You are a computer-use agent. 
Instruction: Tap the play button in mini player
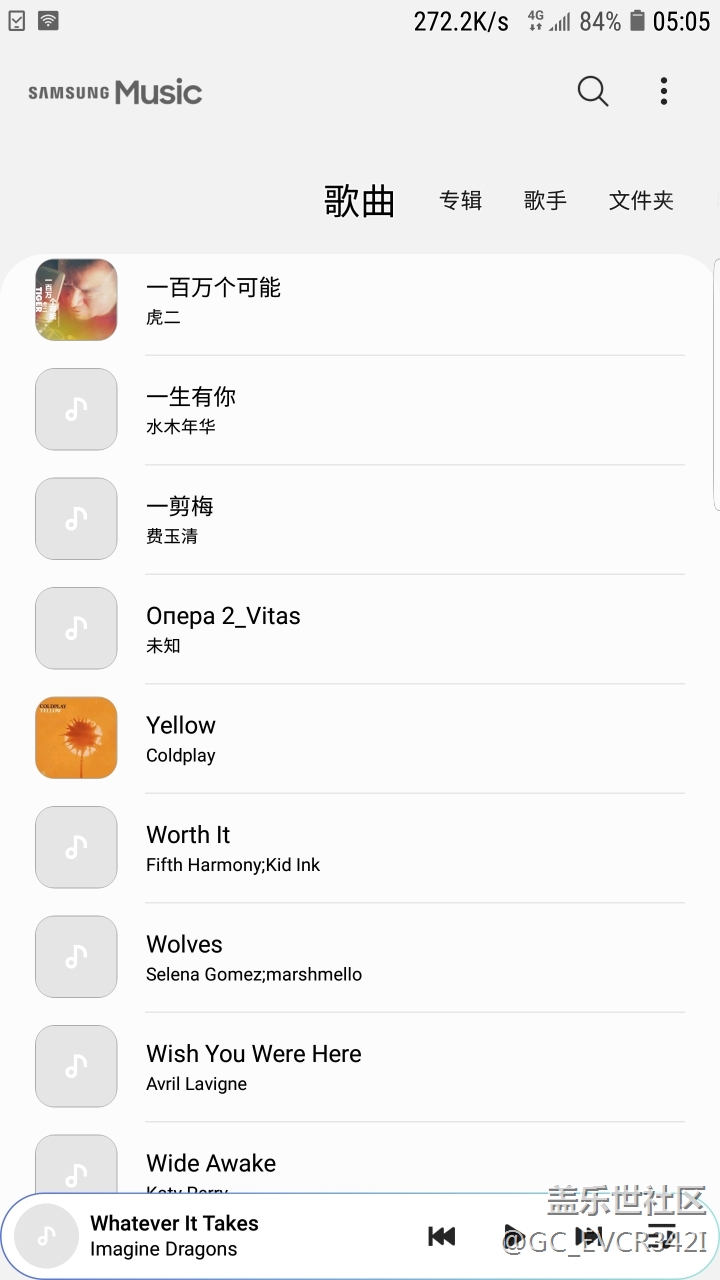coord(513,1237)
